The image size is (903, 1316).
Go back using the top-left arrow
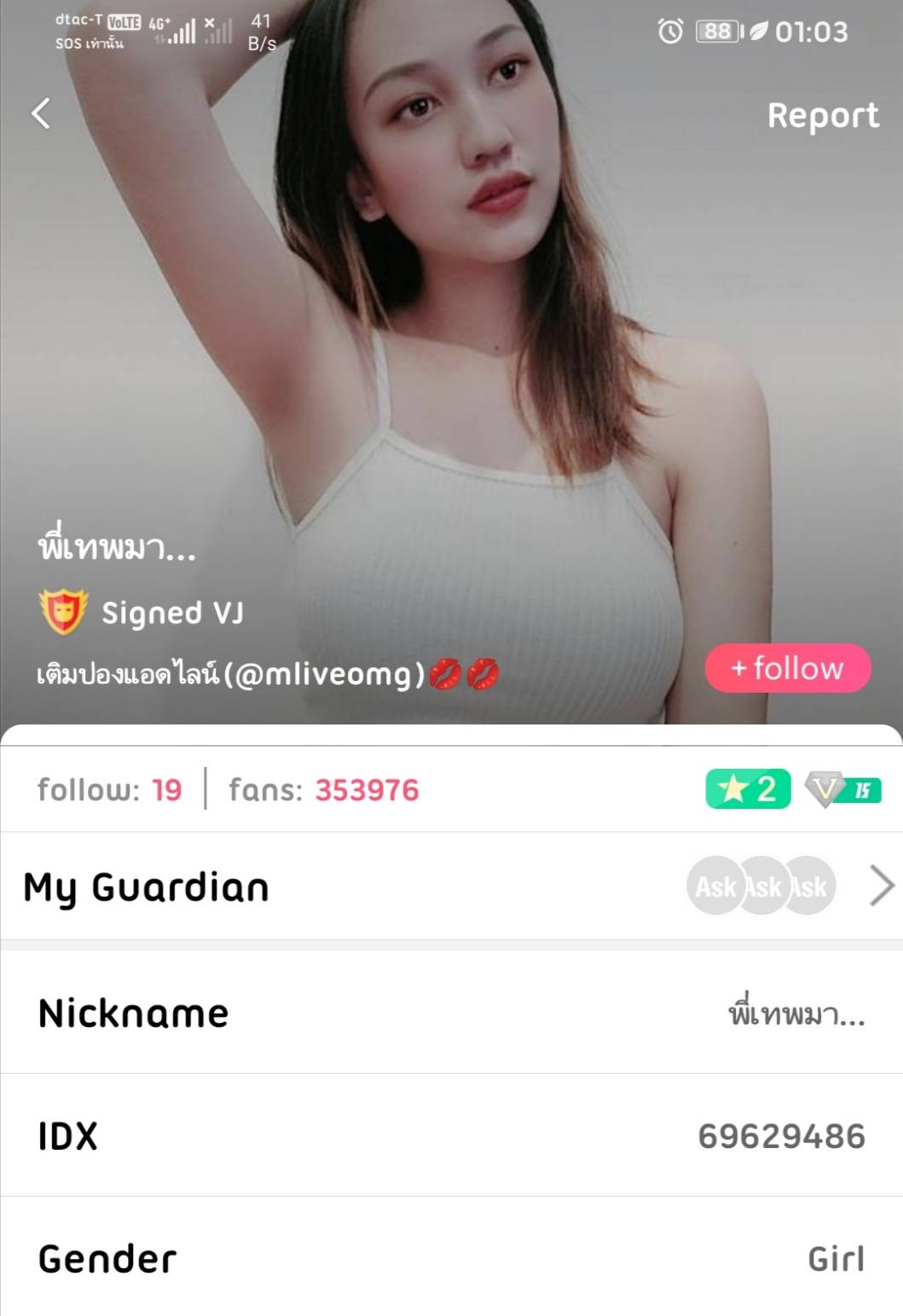(x=41, y=113)
